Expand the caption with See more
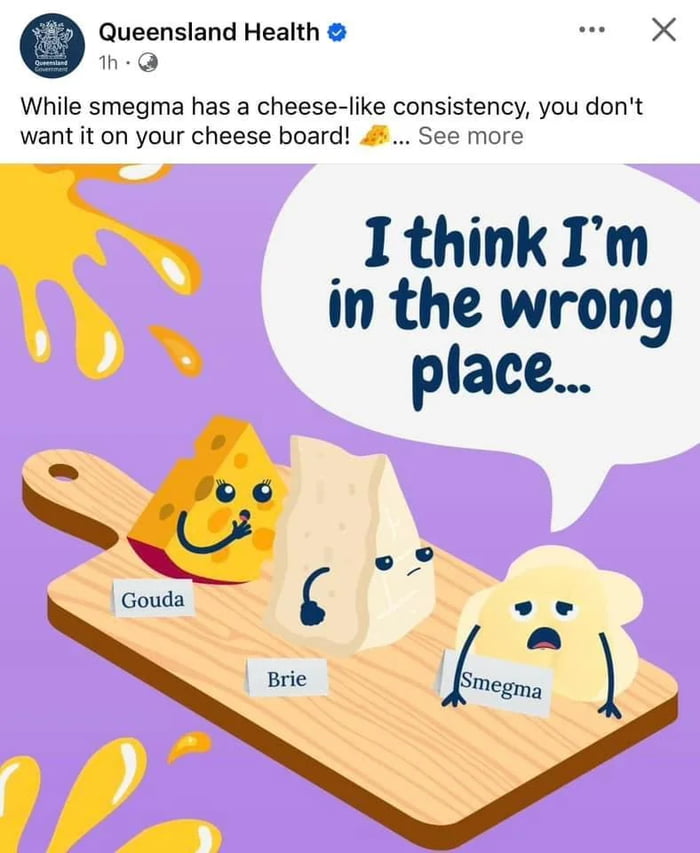Viewport: 700px width, 853px height. click(x=470, y=136)
